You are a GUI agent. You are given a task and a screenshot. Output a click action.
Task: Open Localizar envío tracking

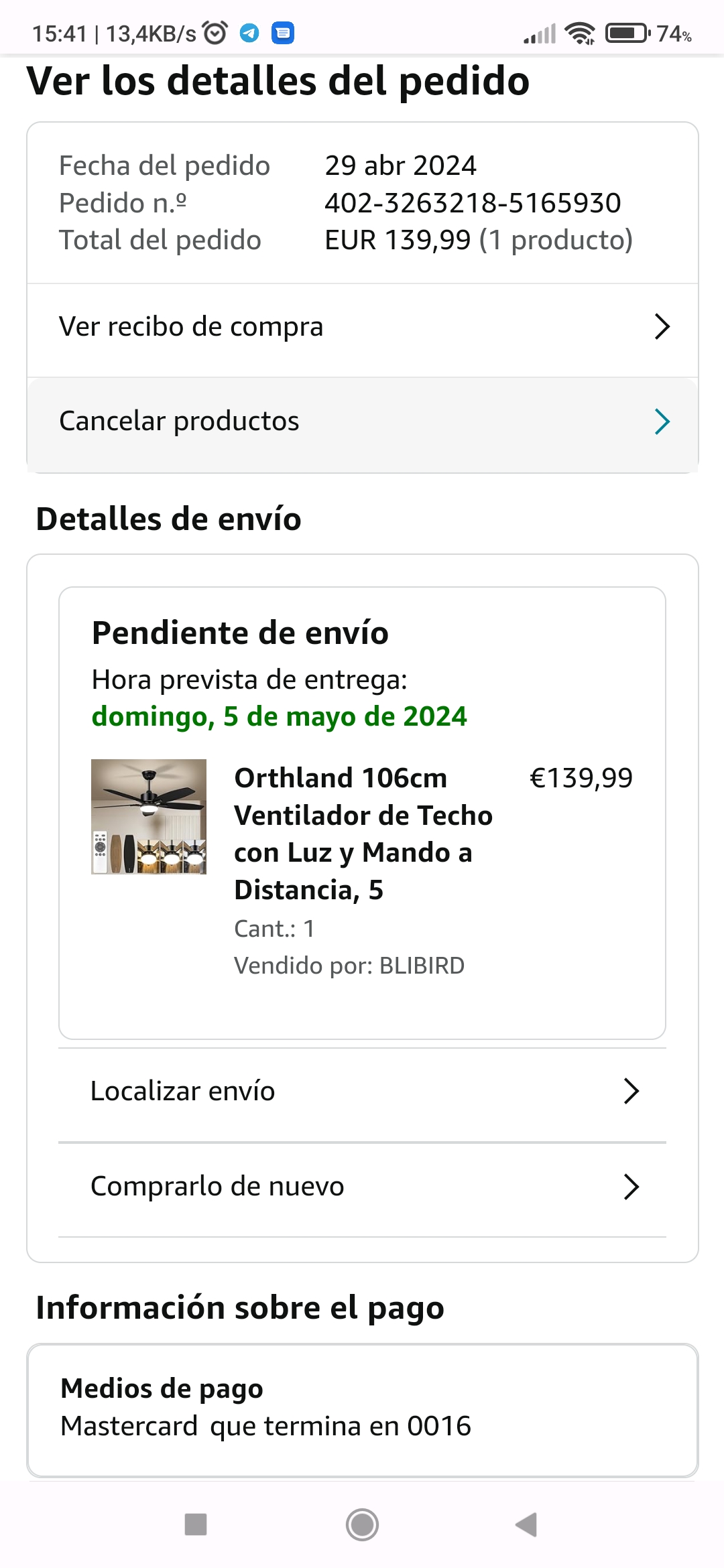pyautogui.click(x=362, y=1092)
